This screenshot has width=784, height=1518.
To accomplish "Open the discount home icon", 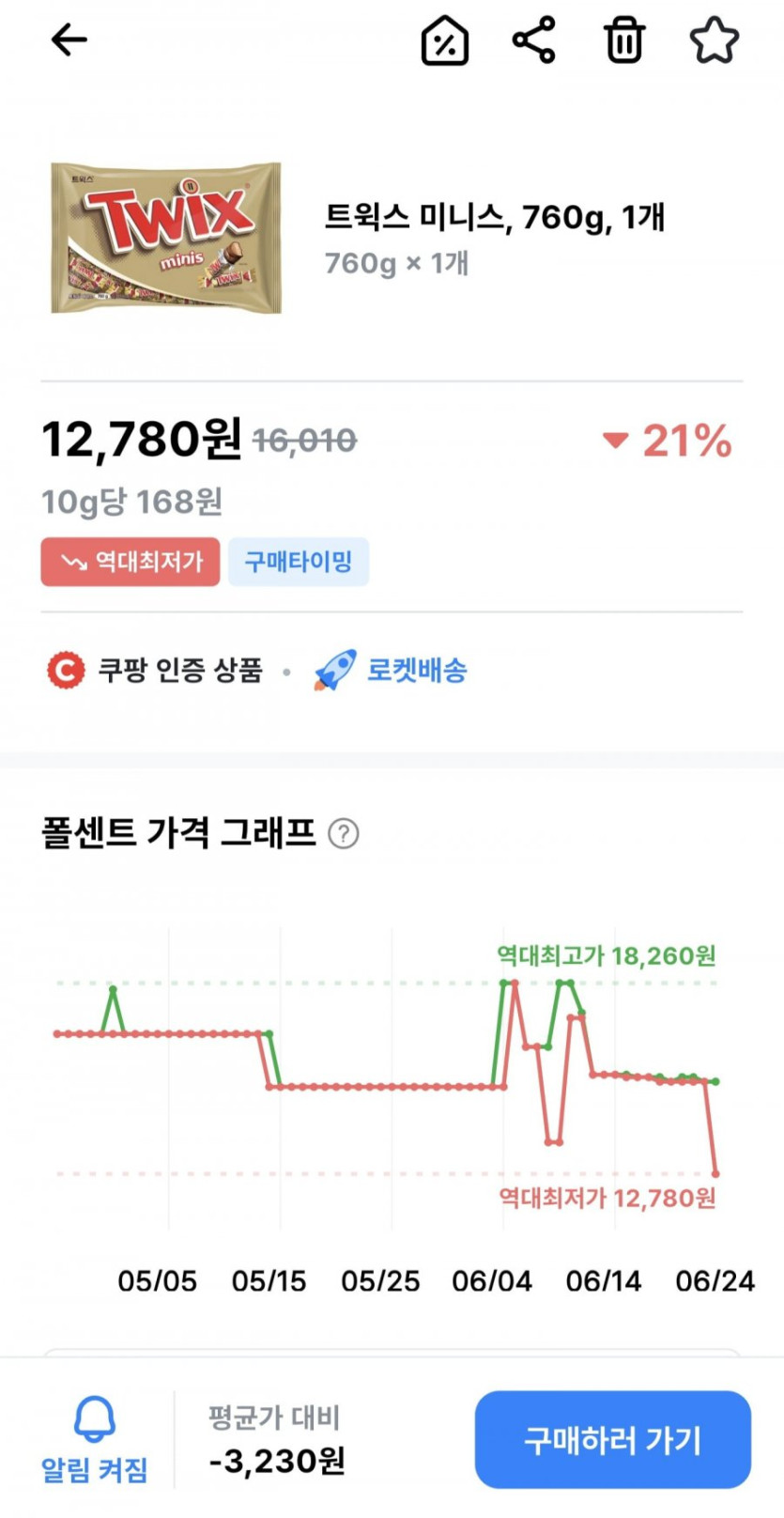I will tap(444, 41).
